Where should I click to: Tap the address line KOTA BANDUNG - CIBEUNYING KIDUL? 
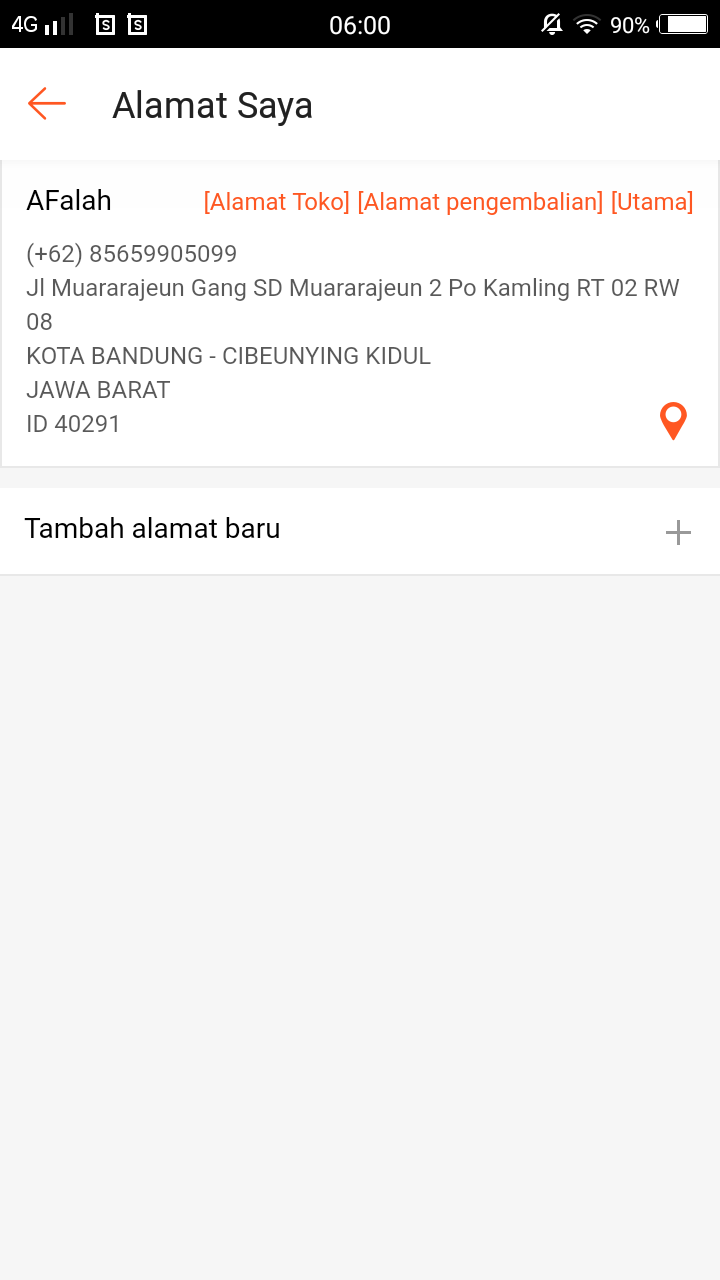[x=228, y=356]
